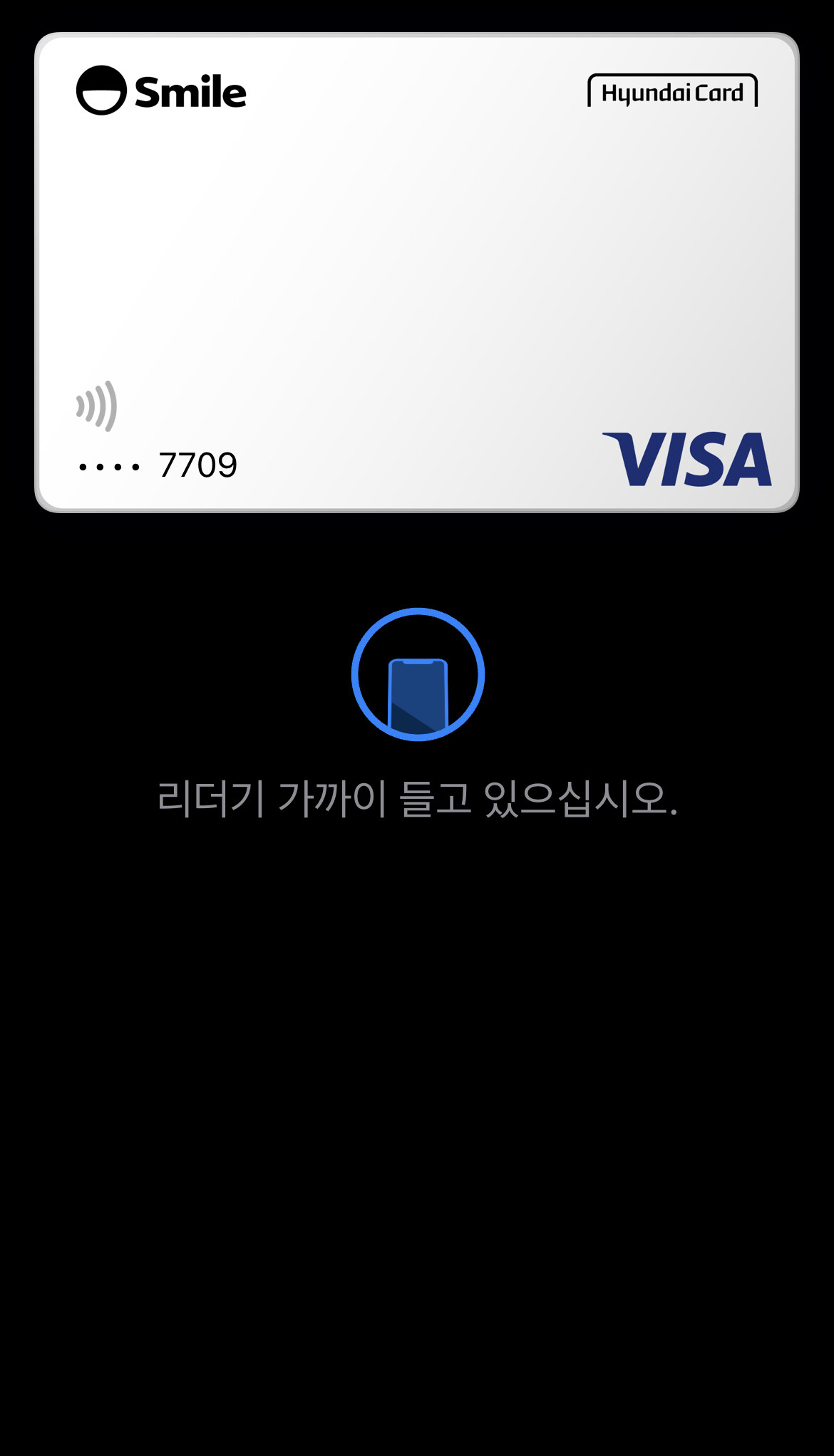Viewport: 834px width, 1456px height.
Task: Tap the Smile Hyundai Card ending 7709
Action: coord(417,272)
